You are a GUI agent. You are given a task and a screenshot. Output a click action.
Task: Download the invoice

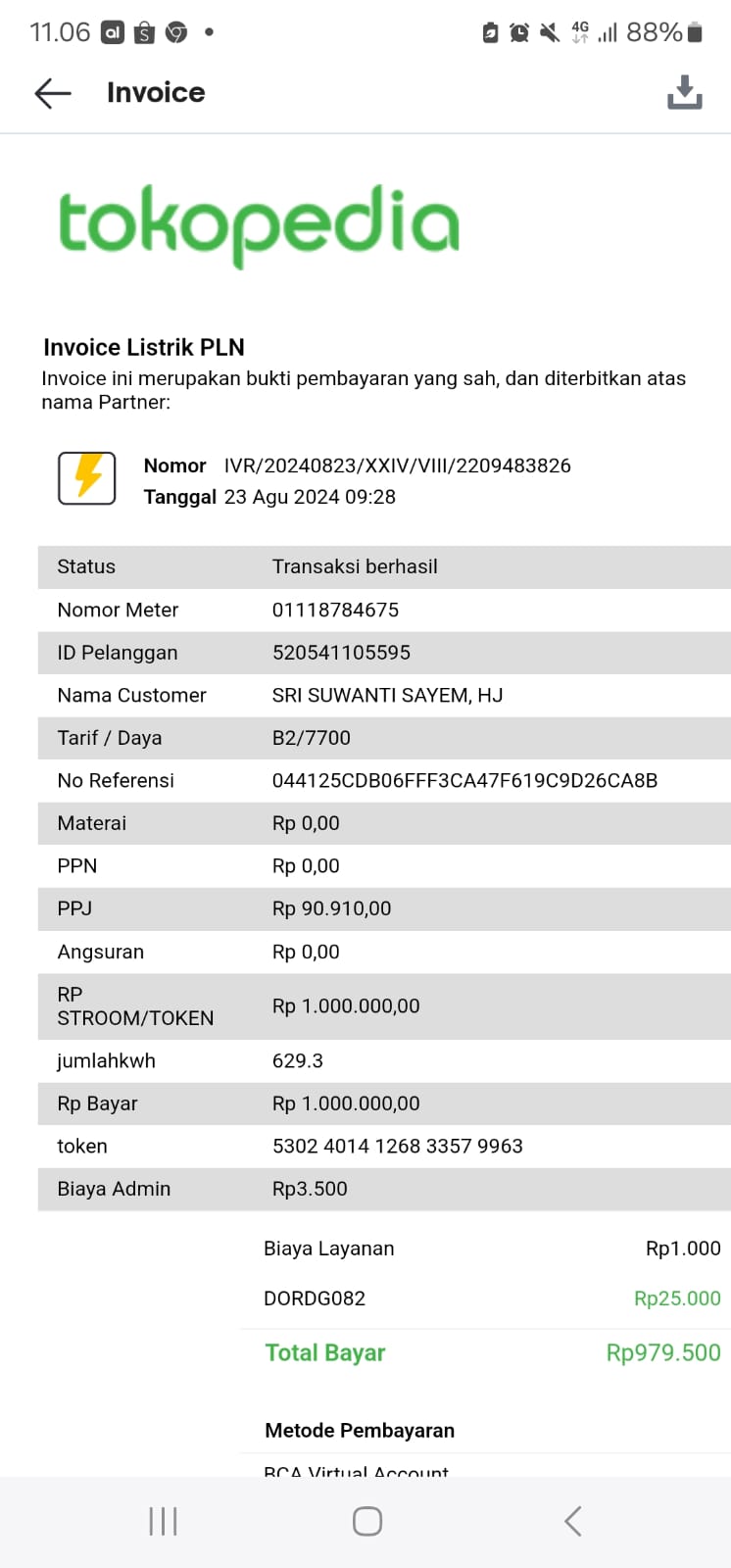tap(684, 92)
